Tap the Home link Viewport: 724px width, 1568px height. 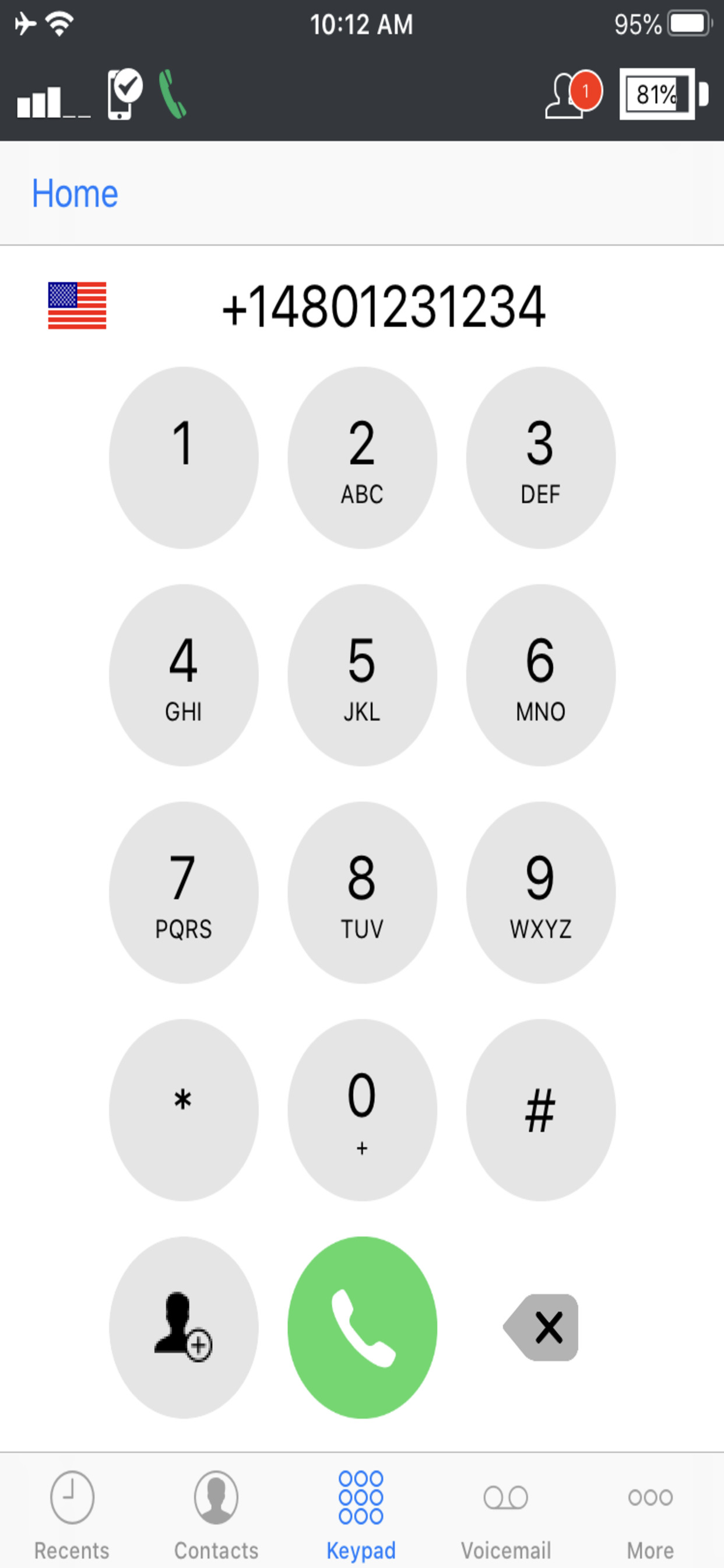74,193
